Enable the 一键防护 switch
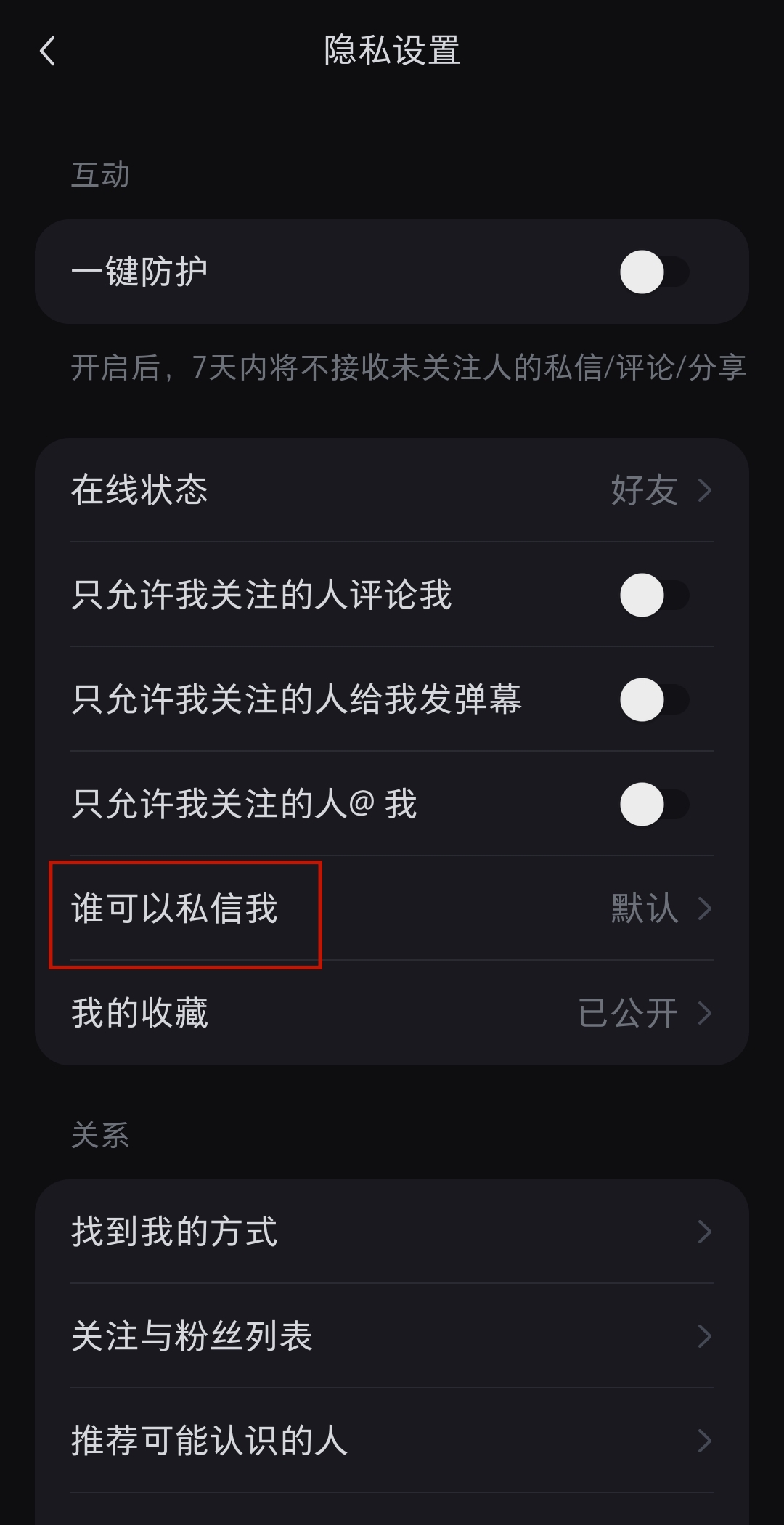This screenshot has height=1525, width=784. 654,272
